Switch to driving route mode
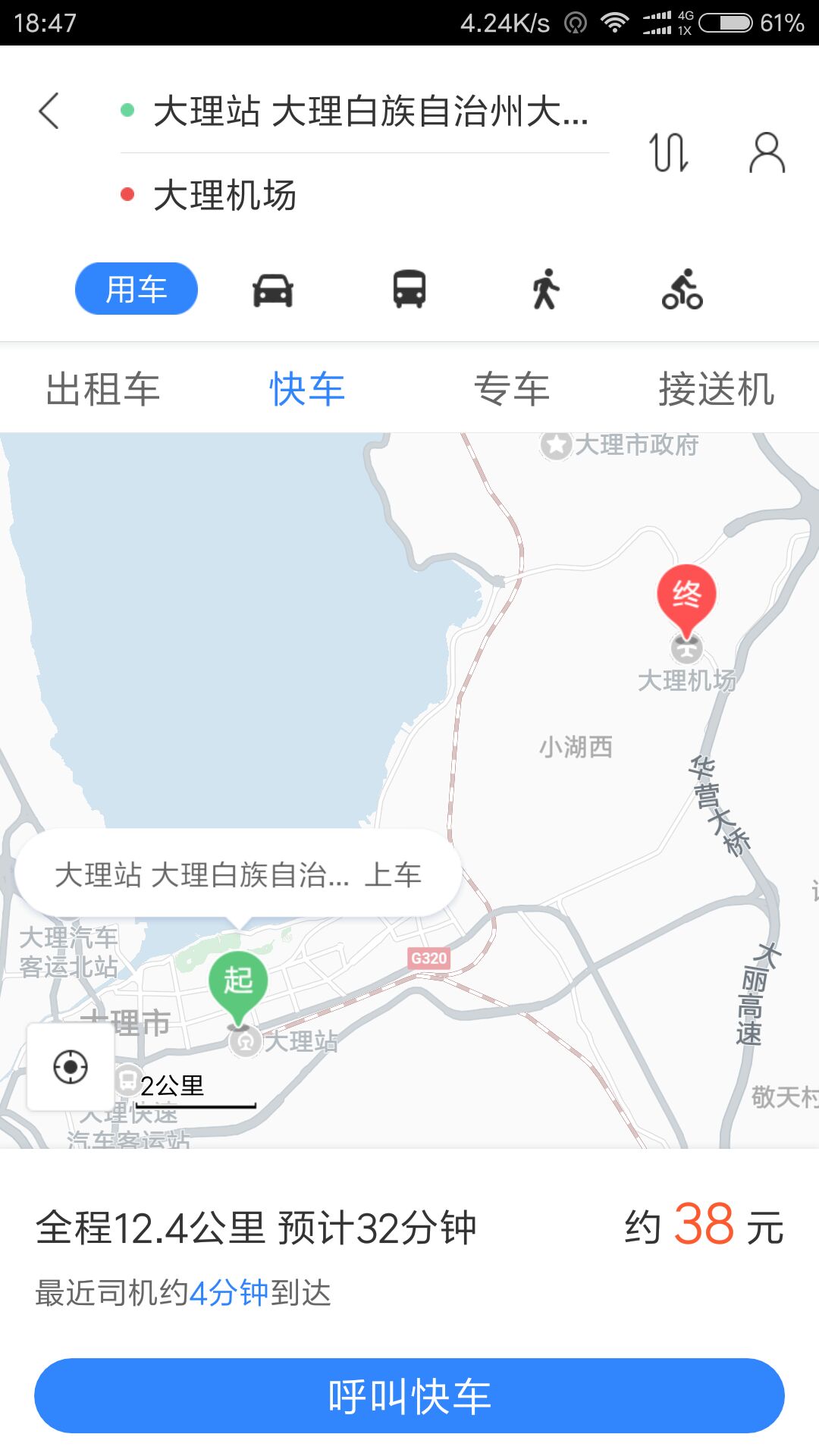819x1456 pixels. tap(273, 290)
